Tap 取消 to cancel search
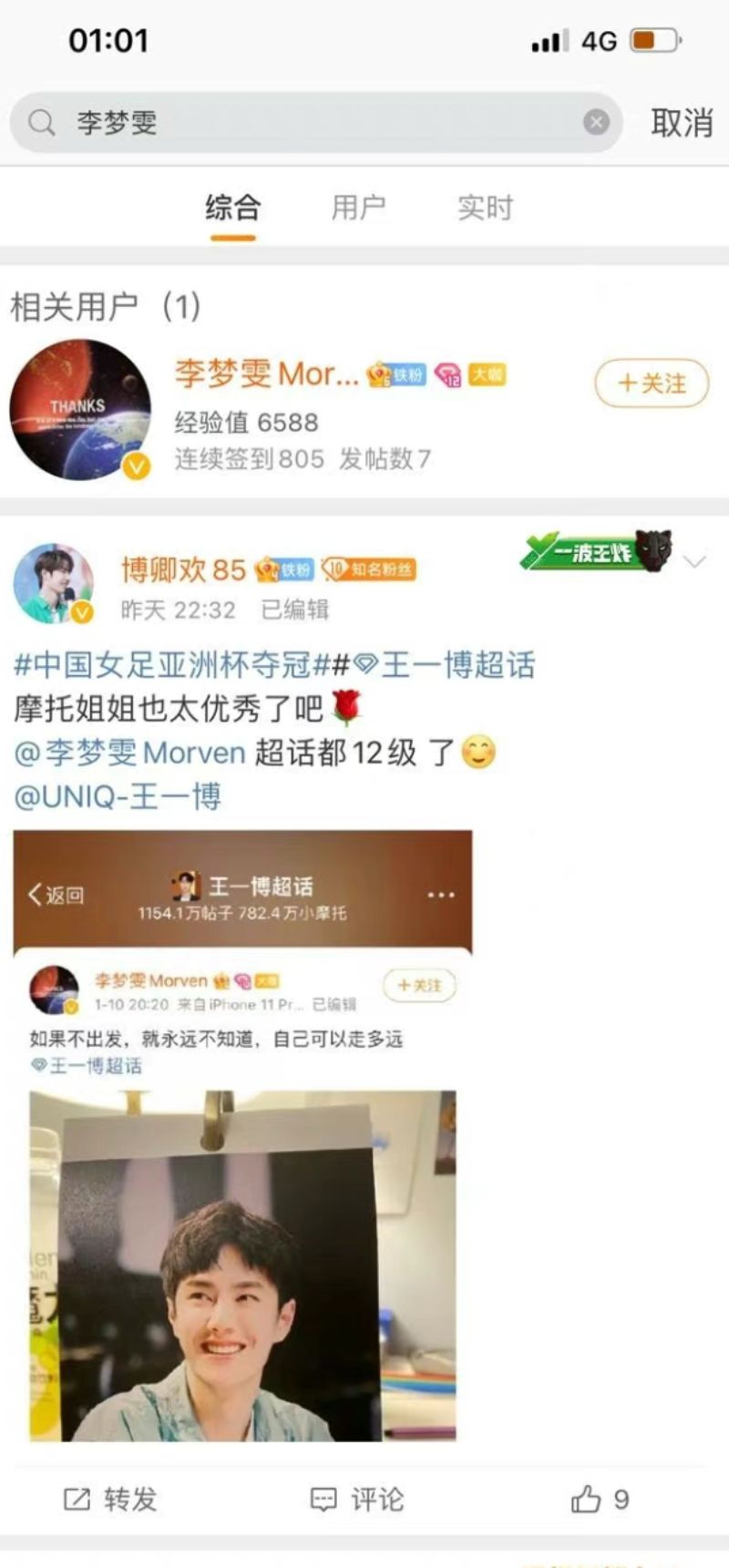 [x=681, y=122]
